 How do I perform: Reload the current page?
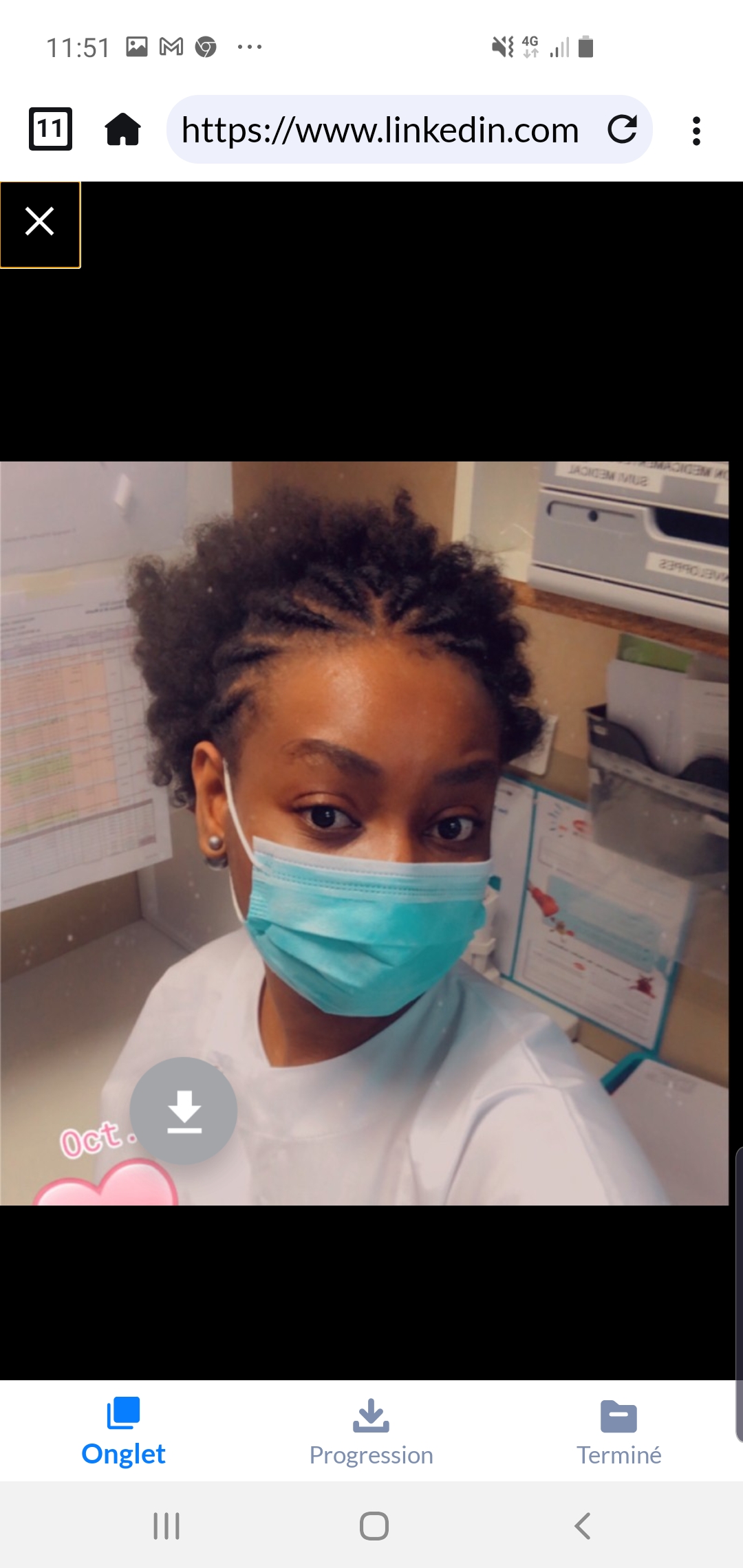click(x=622, y=129)
